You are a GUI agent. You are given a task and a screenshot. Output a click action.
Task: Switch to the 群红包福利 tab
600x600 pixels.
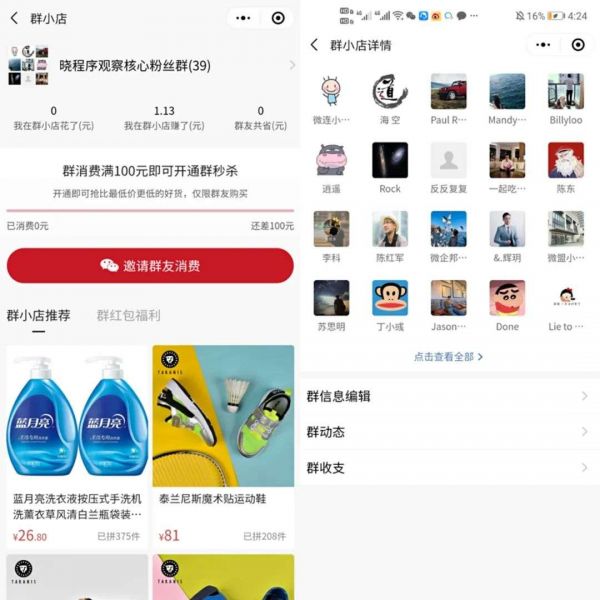128,316
